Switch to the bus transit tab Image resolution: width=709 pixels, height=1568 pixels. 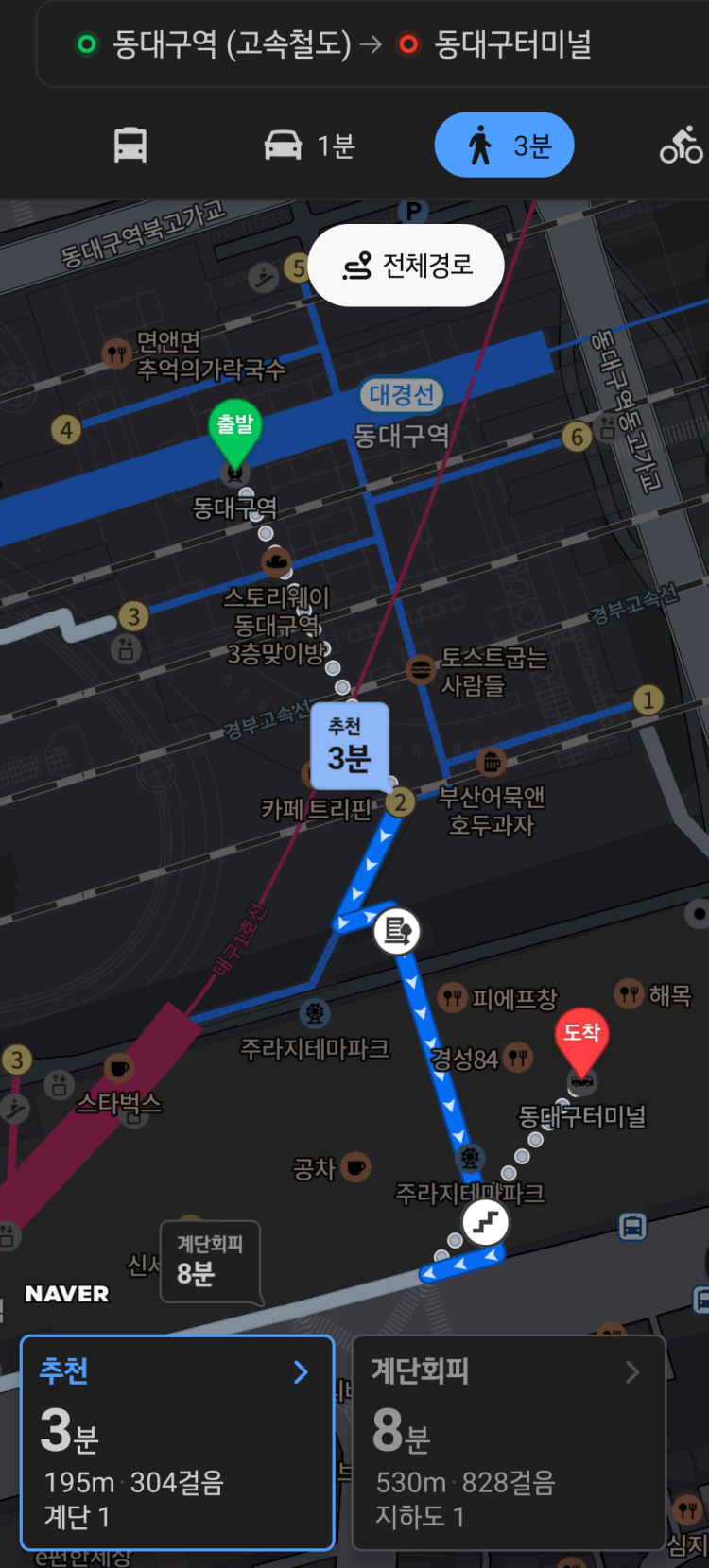coord(130,146)
